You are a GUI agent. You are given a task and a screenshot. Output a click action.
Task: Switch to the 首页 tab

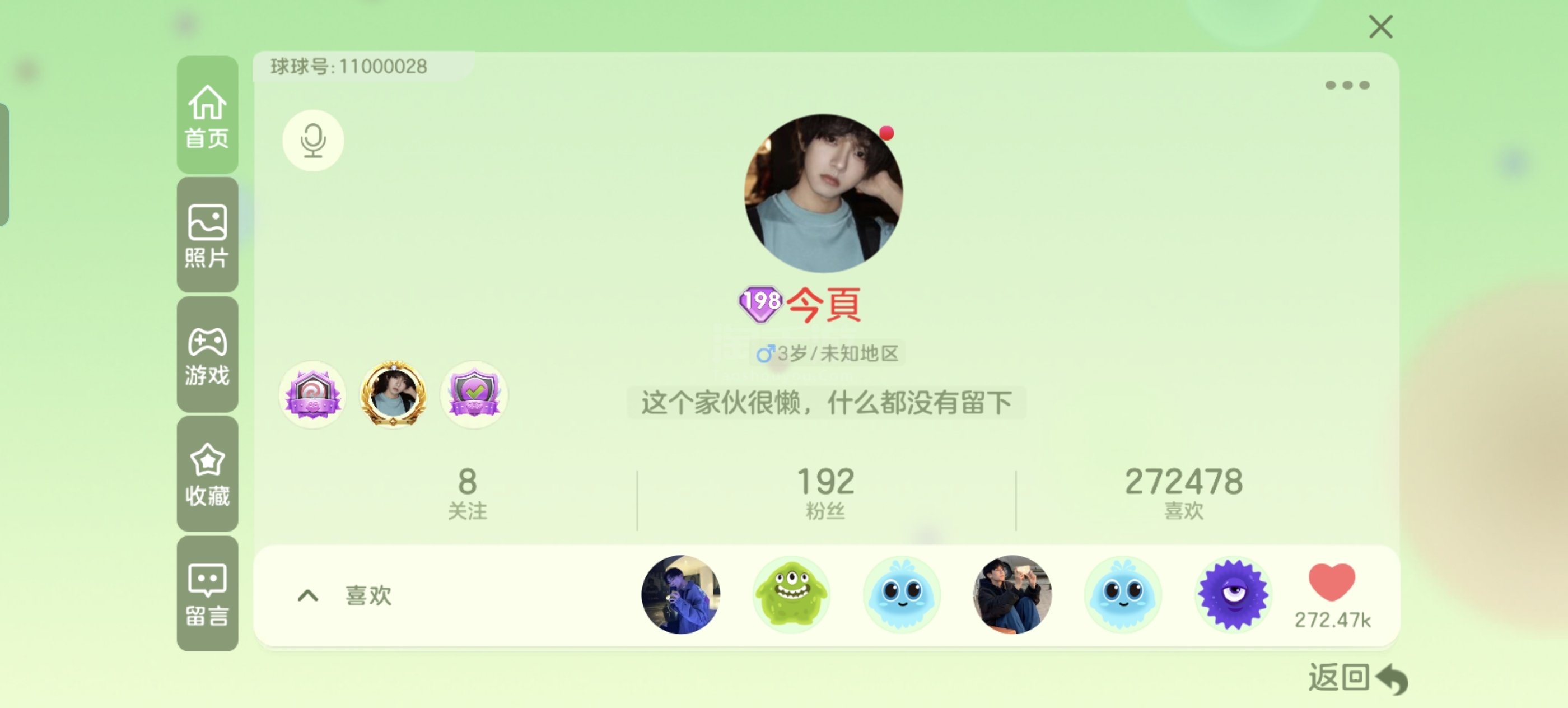[207, 116]
